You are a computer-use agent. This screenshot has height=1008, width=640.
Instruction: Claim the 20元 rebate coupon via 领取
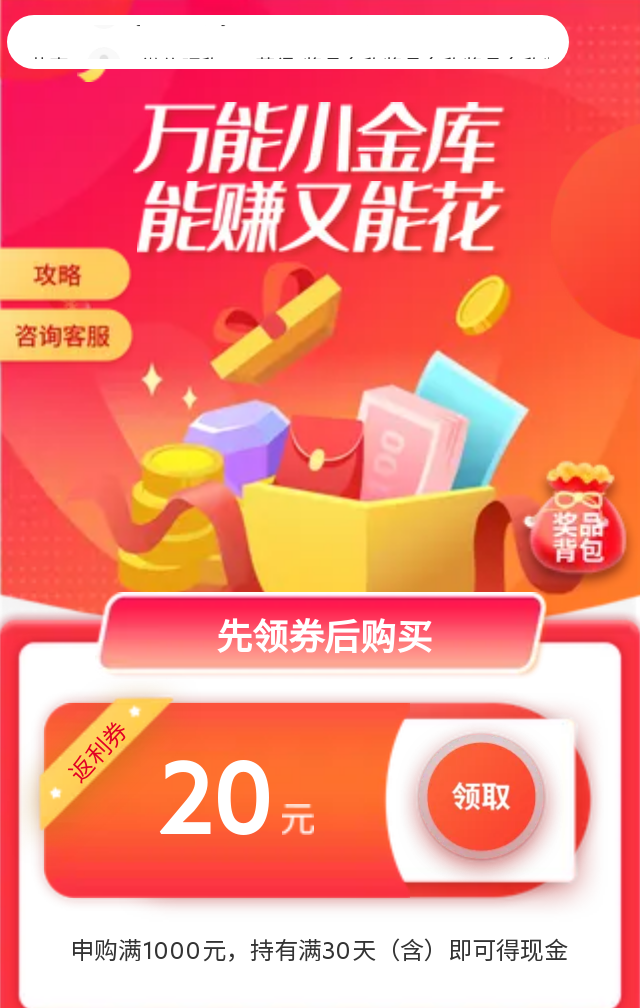[x=481, y=797]
